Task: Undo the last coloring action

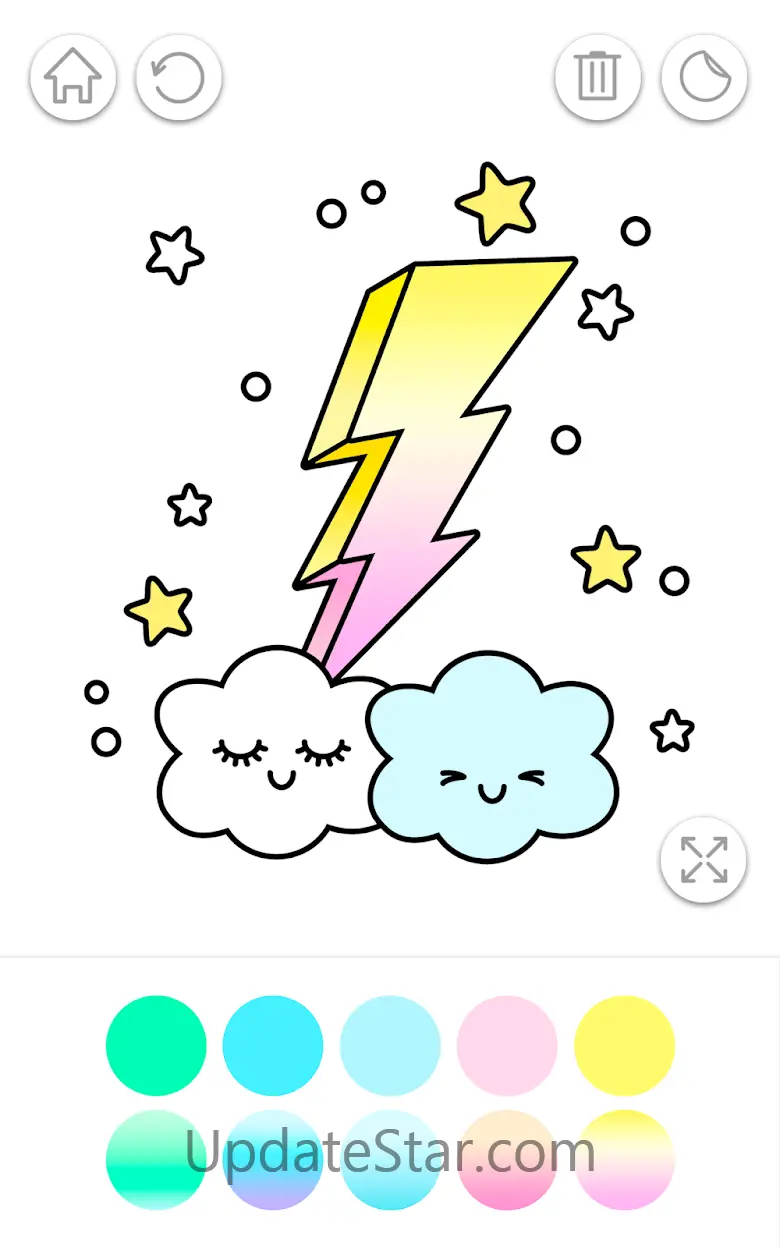Action: tap(178, 77)
